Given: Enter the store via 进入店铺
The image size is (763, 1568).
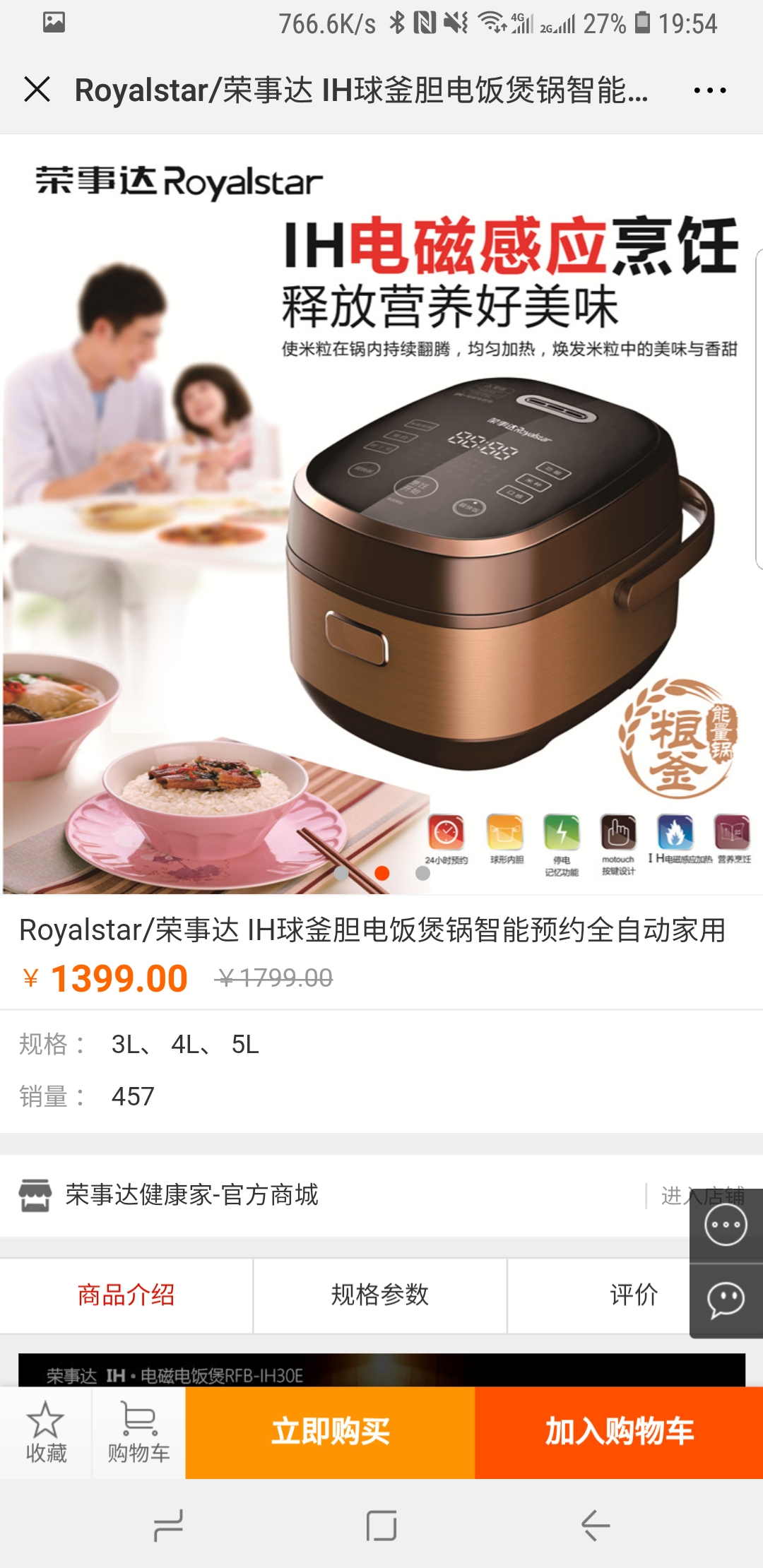Looking at the screenshot, I should pyautogui.click(x=702, y=1196).
